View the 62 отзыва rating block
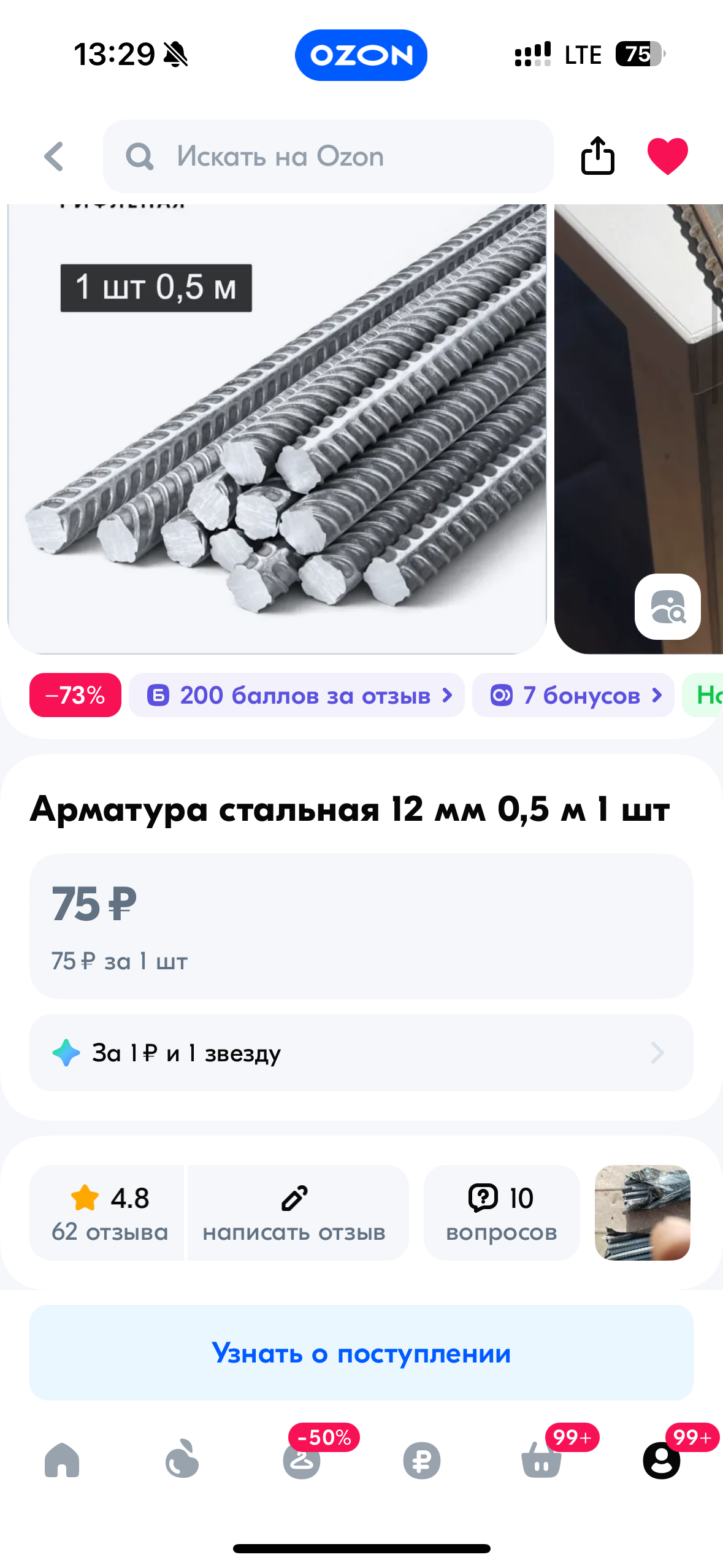Image resolution: width=723 pixels, height=1568 pixels. (x=107, y=1213)
